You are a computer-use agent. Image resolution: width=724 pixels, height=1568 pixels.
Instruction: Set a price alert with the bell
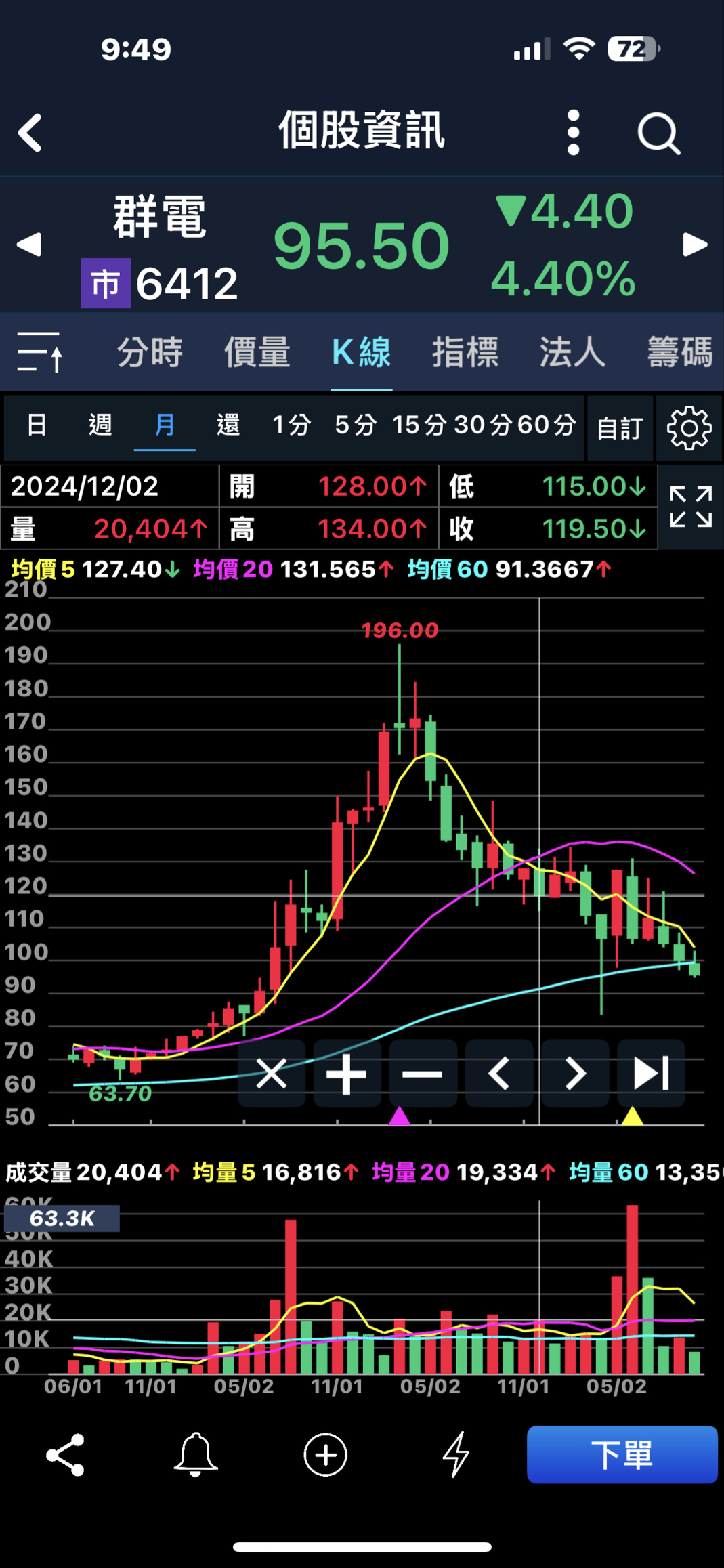pyautogui.click(x=196, y=1454)
